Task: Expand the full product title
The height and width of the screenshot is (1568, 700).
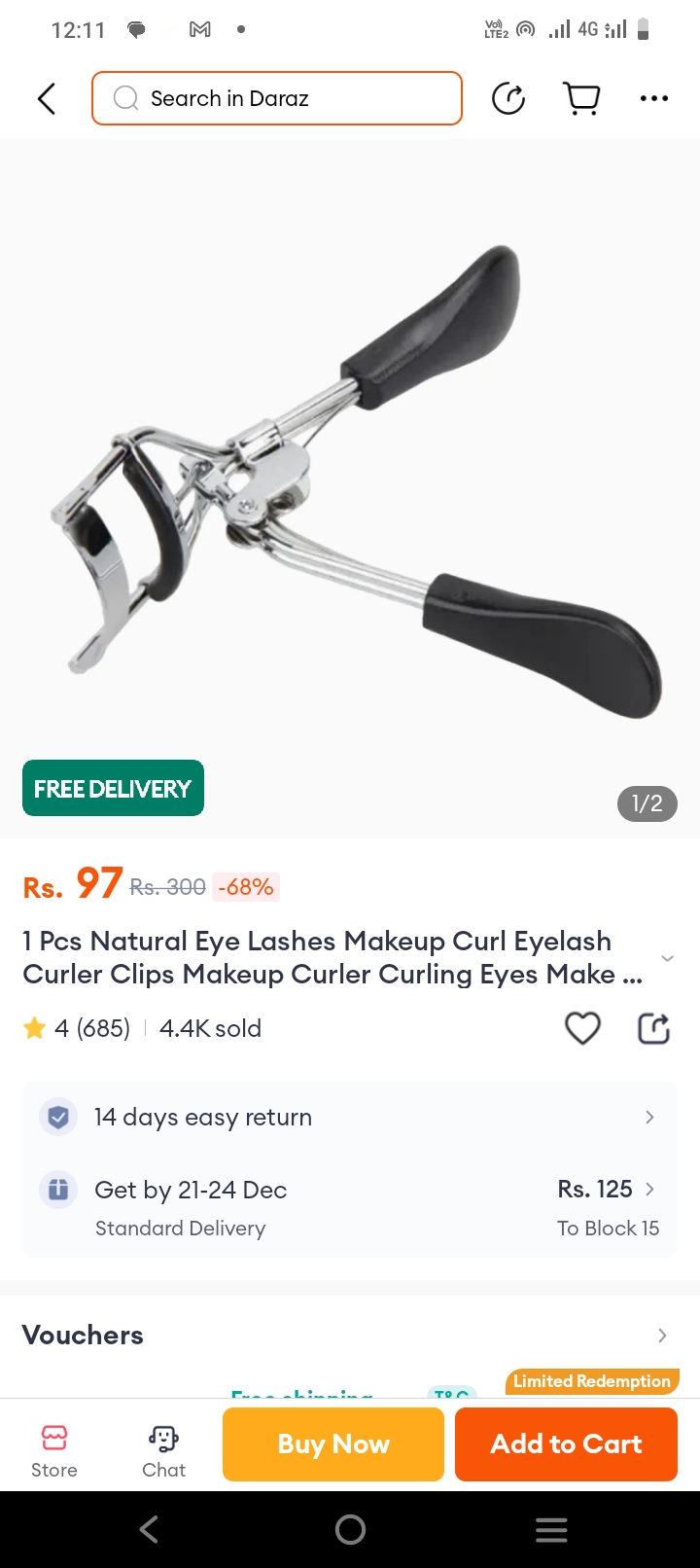Action: coord(667,958)
